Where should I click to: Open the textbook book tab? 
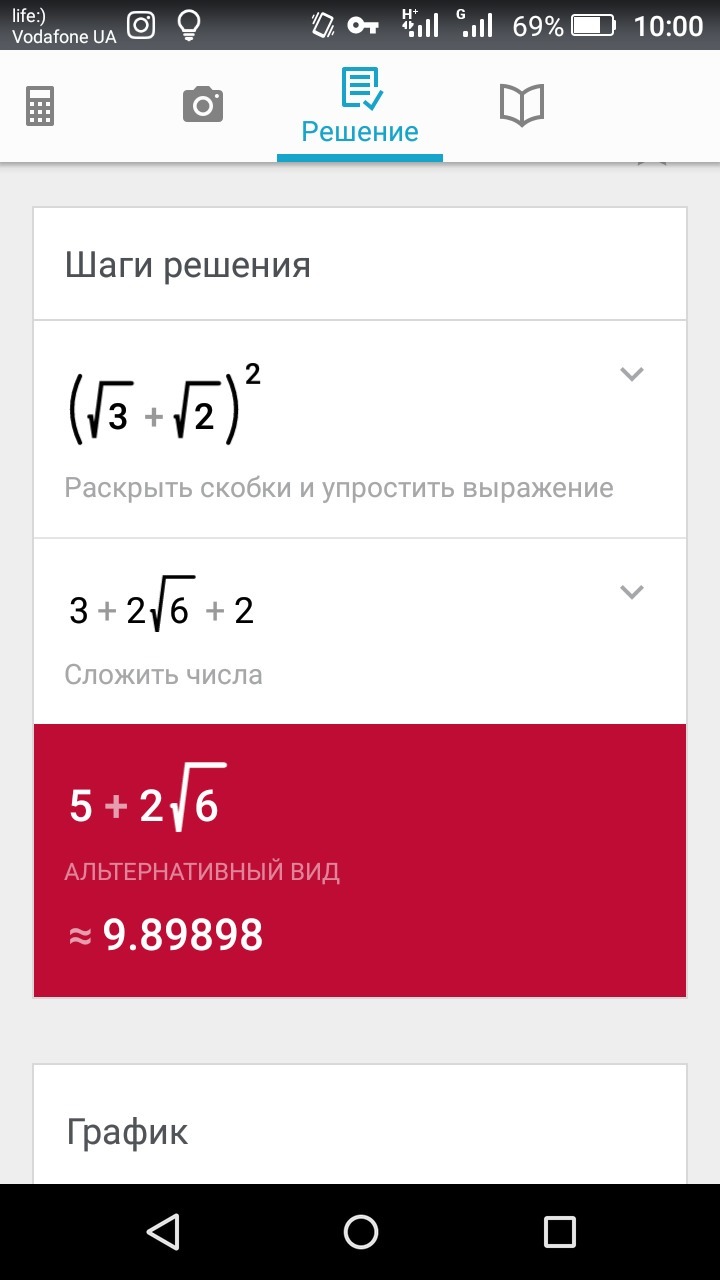pyautogui.click(x=521, y=105)
